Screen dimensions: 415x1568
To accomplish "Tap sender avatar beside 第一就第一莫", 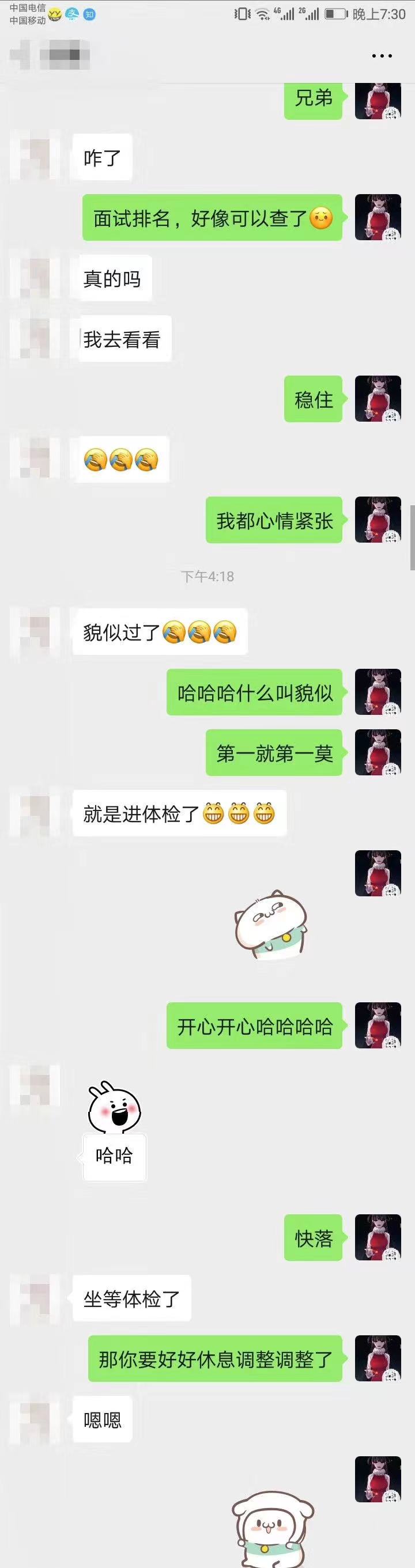I will coord(378,752).
